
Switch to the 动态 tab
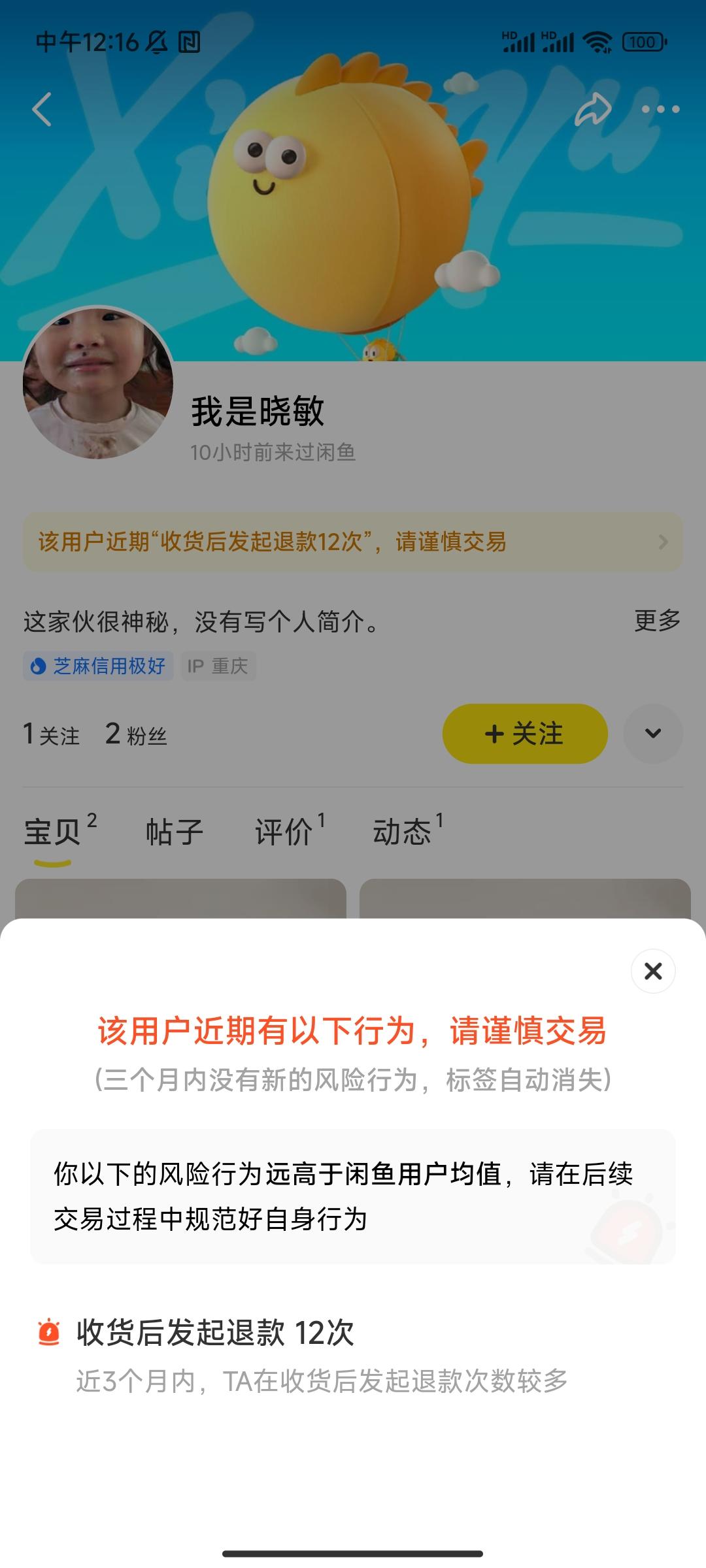[403, 832]
